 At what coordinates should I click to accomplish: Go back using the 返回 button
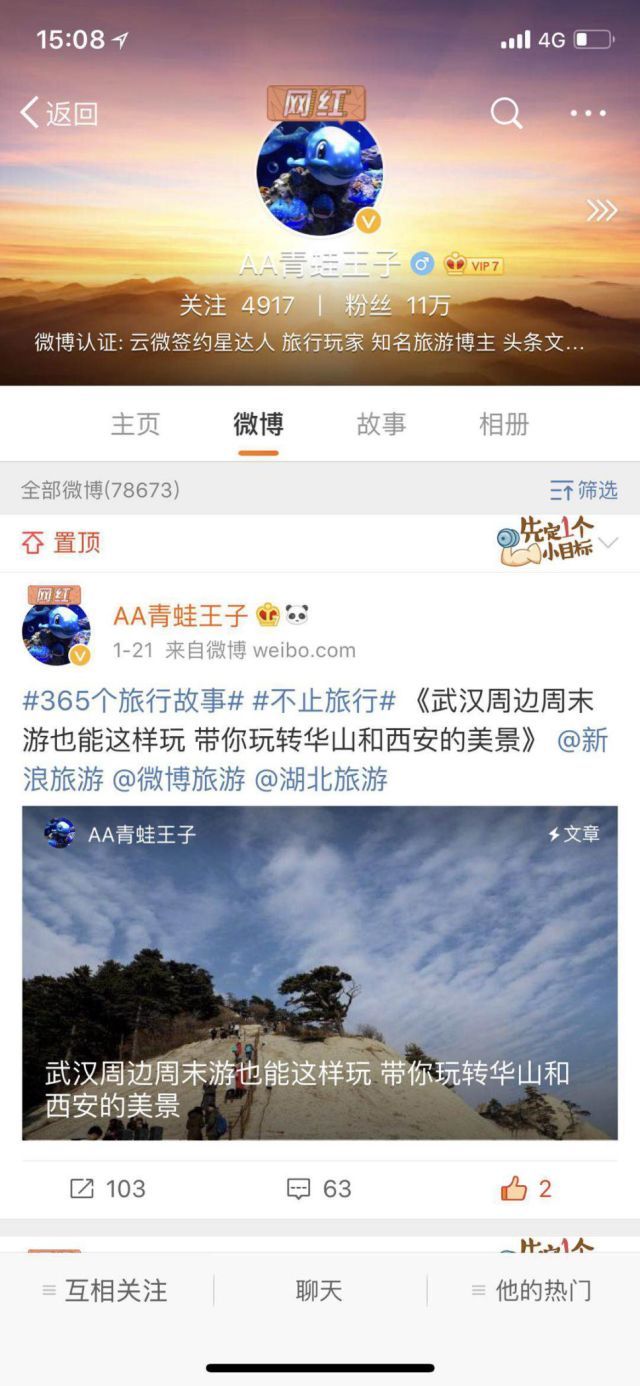pyautogui.click(x=58, y=113)
